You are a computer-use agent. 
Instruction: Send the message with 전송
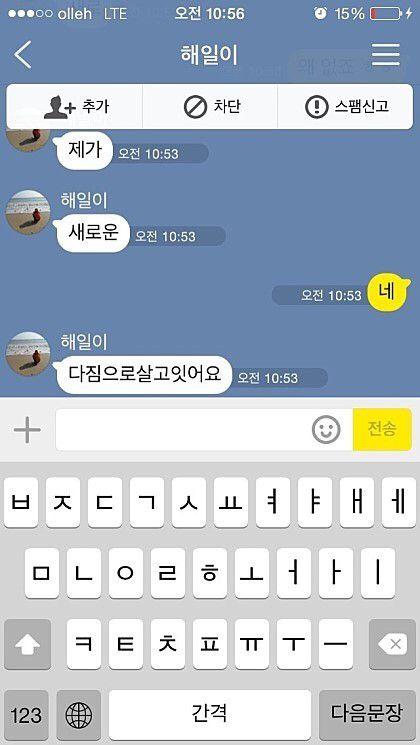pos(382,430)
